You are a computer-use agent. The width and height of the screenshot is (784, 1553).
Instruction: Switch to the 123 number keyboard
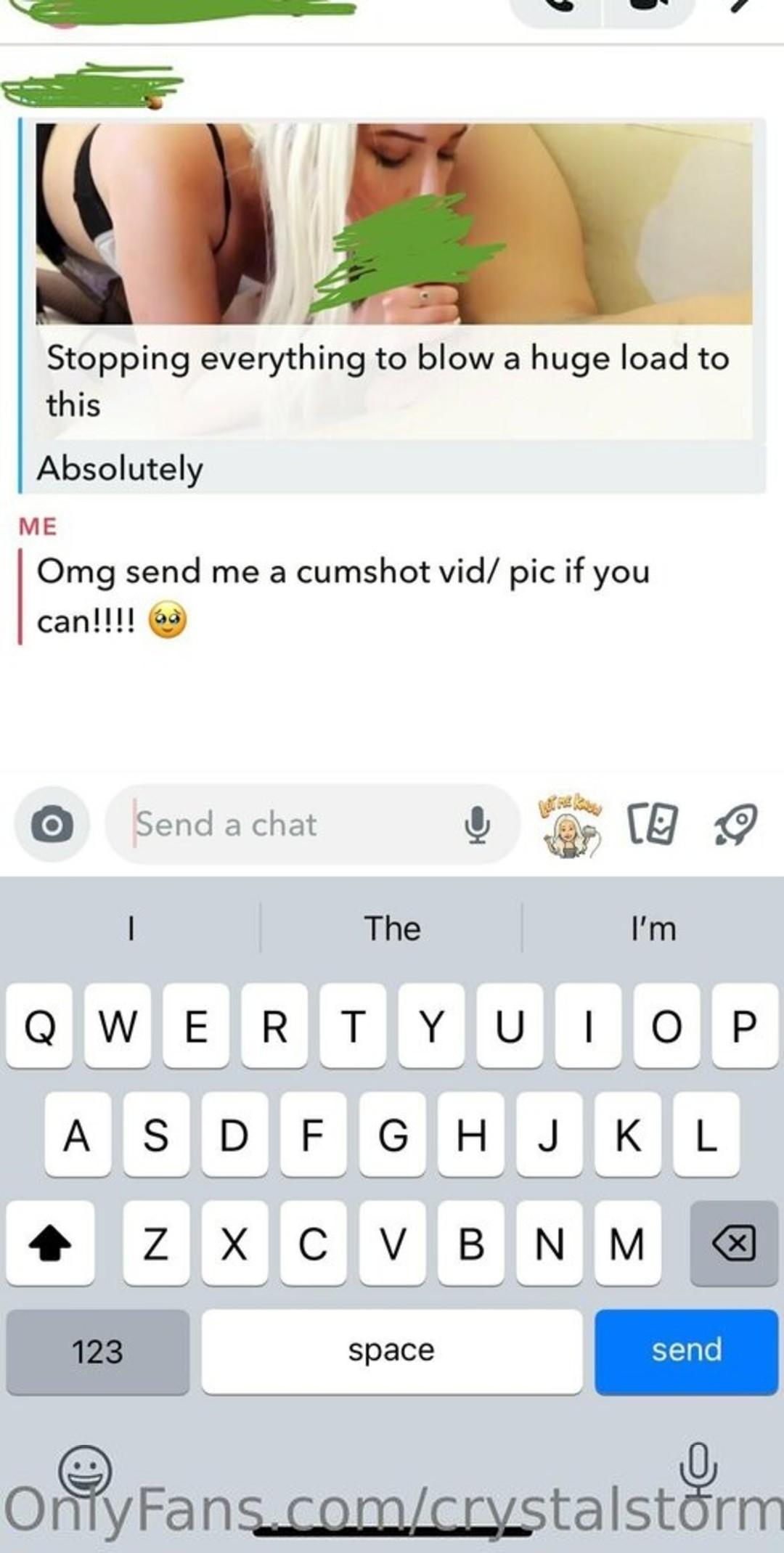(97, 1351)
